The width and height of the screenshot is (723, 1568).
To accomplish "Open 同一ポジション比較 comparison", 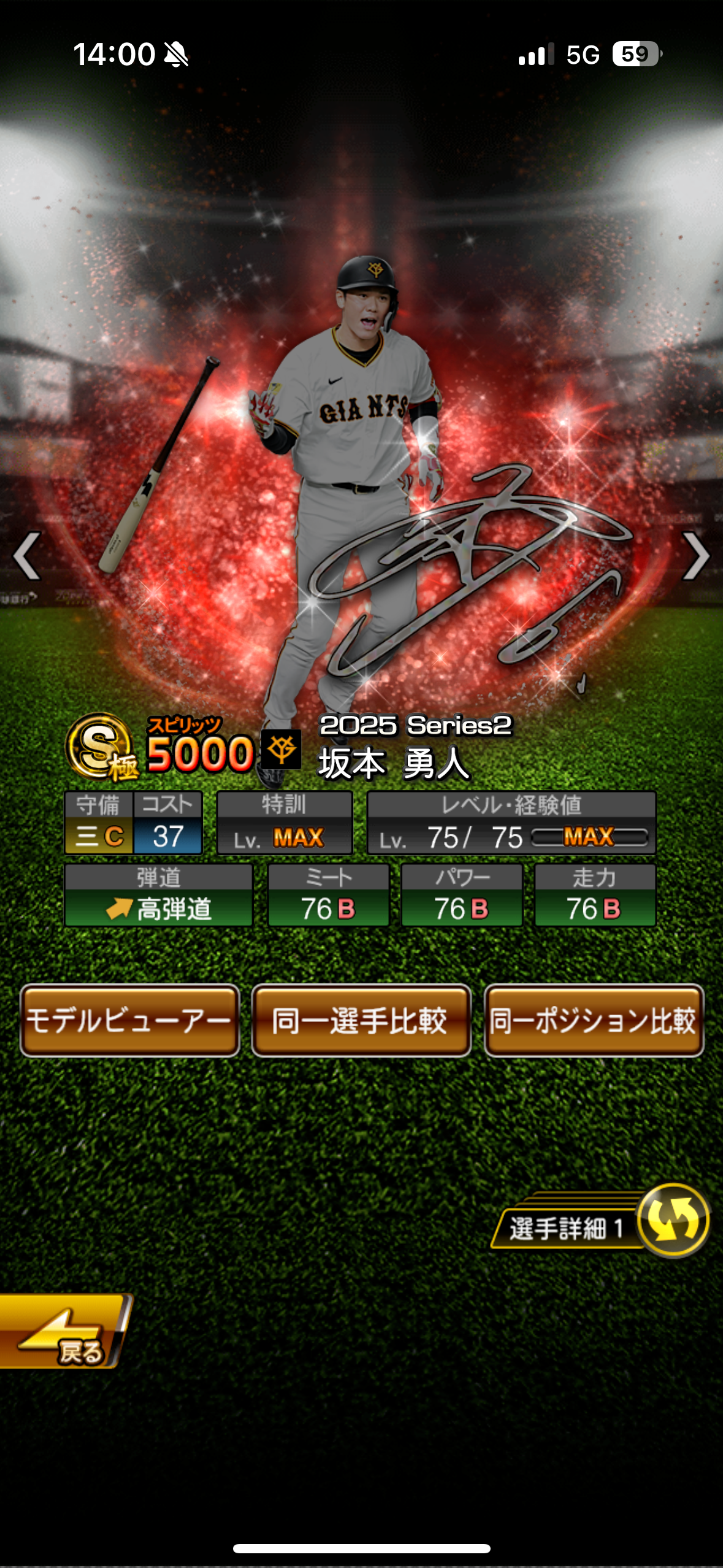I will [594, 1021].
